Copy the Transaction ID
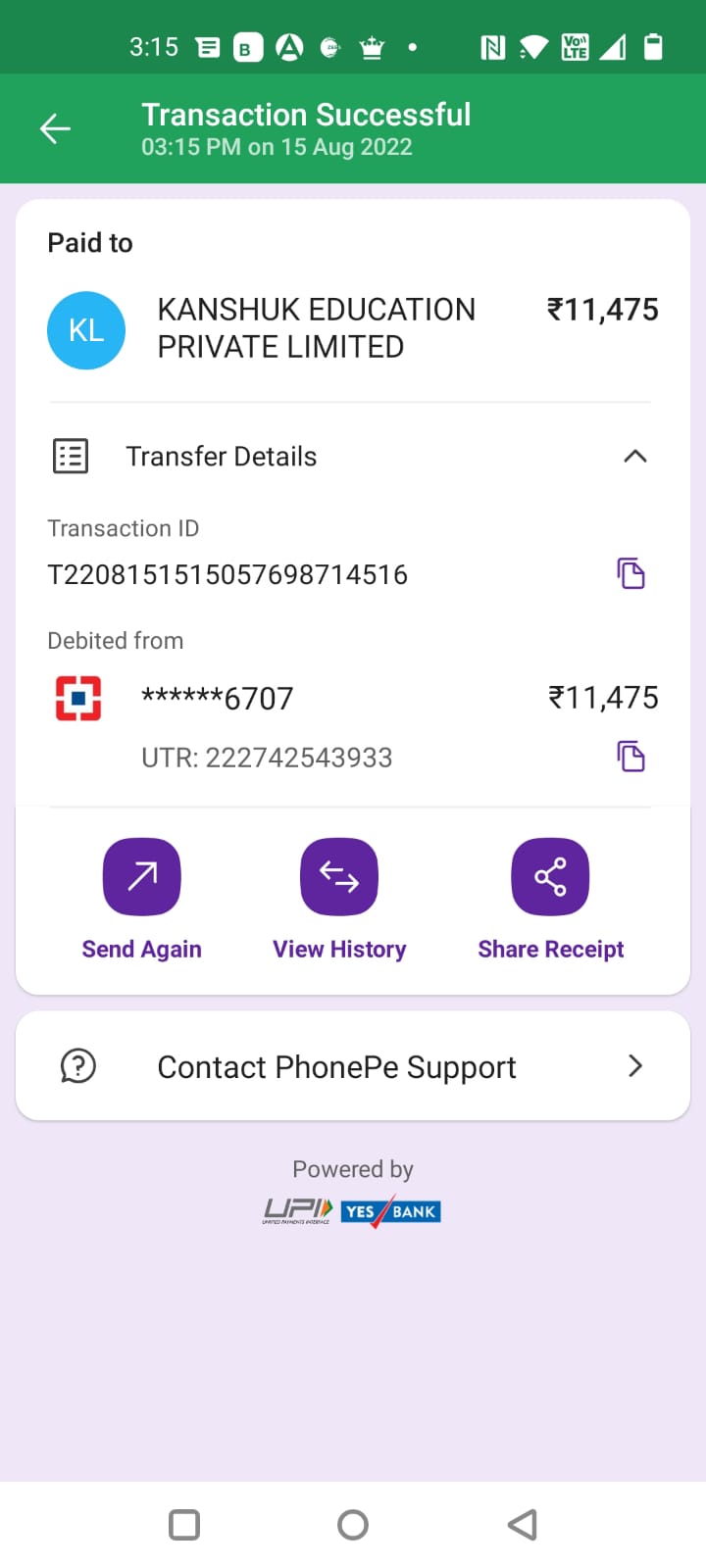 (x=630, y=573)
